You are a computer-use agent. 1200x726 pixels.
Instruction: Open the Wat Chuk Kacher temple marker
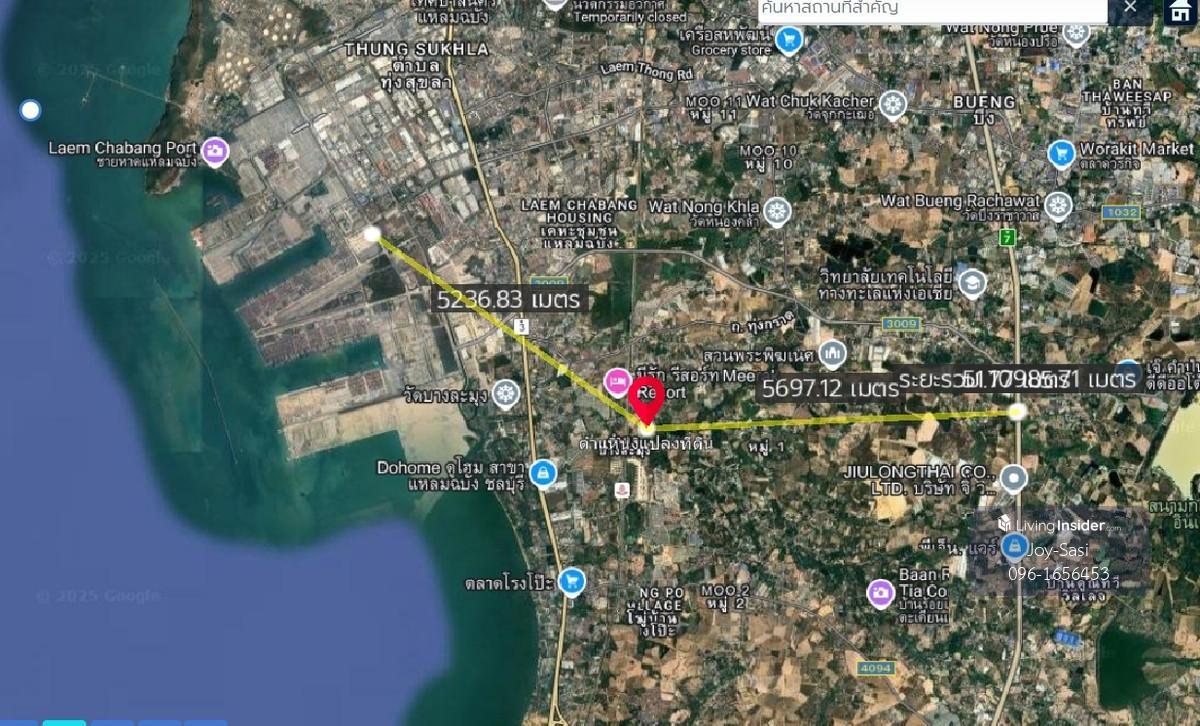[892, 103]
